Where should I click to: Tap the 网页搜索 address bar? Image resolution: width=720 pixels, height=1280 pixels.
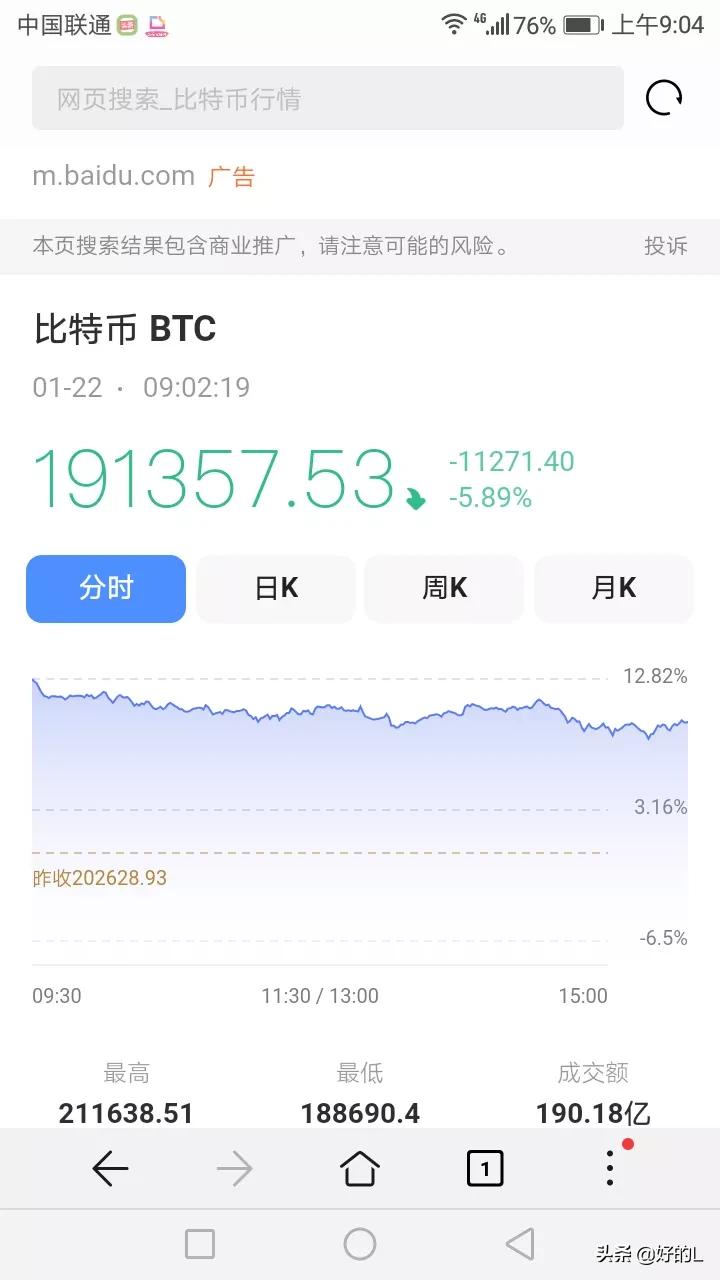pyautogui.click(x=328, y=98)
